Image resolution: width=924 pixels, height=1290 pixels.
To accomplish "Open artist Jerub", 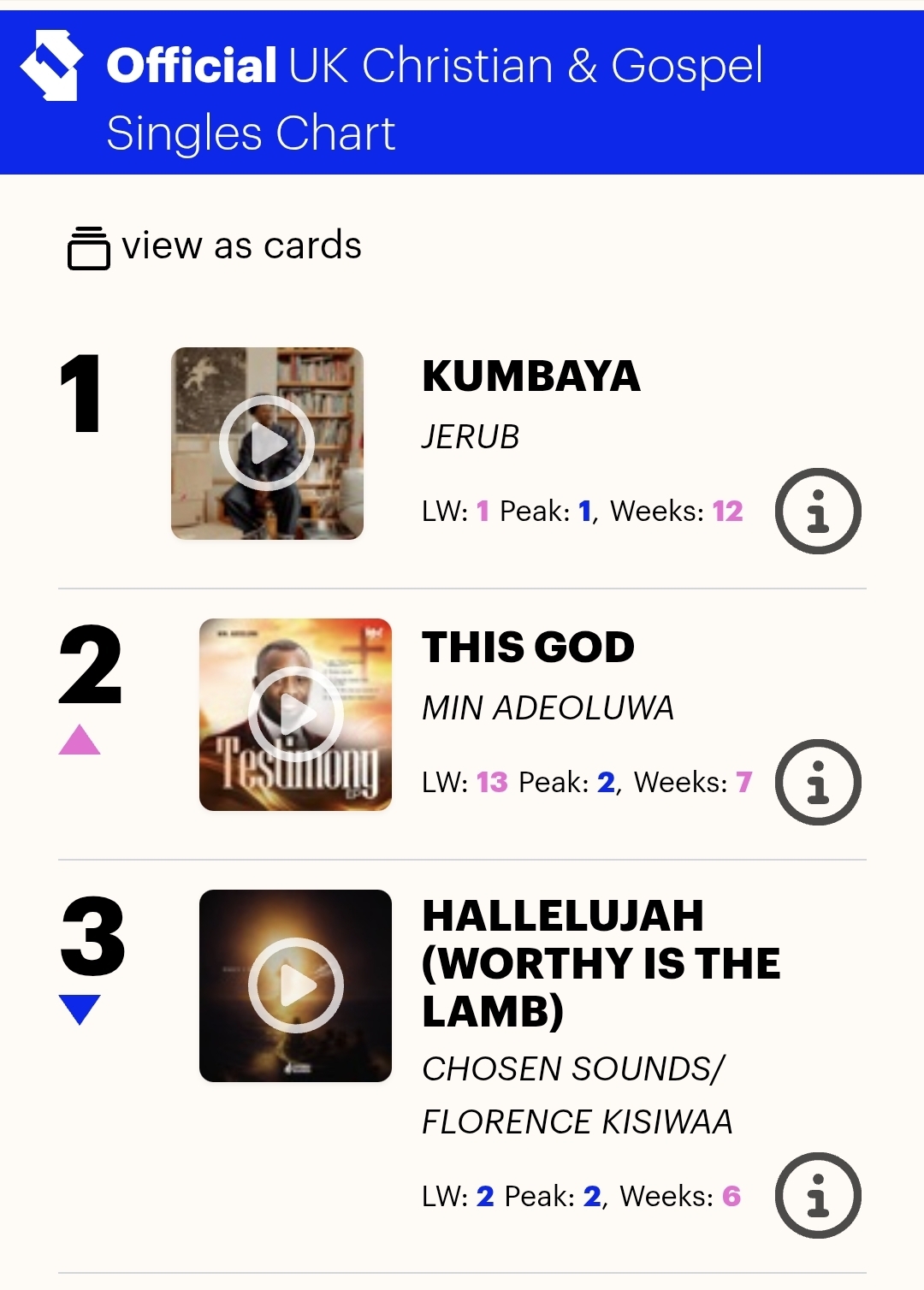I will pos(471,437).
